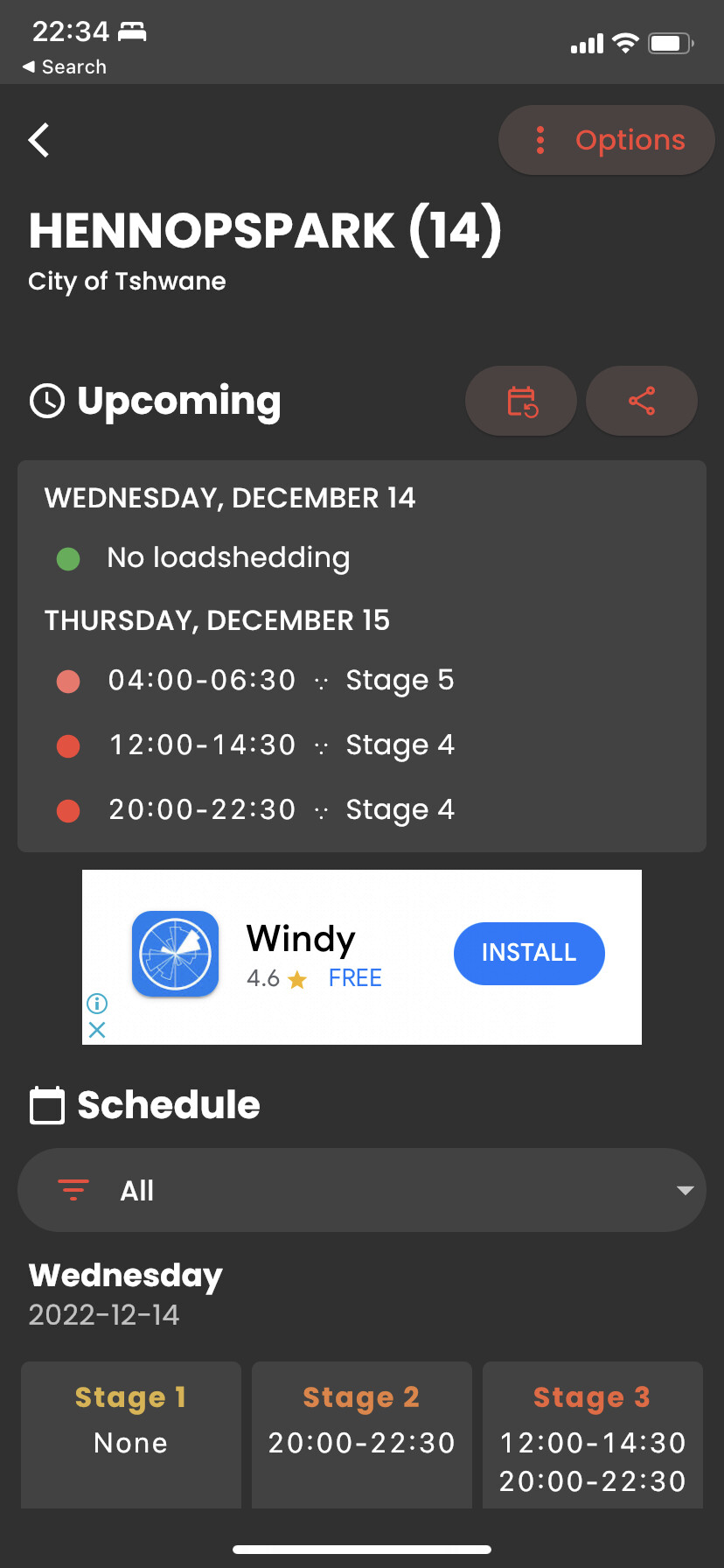Tap the calendar sync icon beside Upcoming
The width and height of the screenshot is (724, 1568).
pyautogui.click(x=521, y=402)
